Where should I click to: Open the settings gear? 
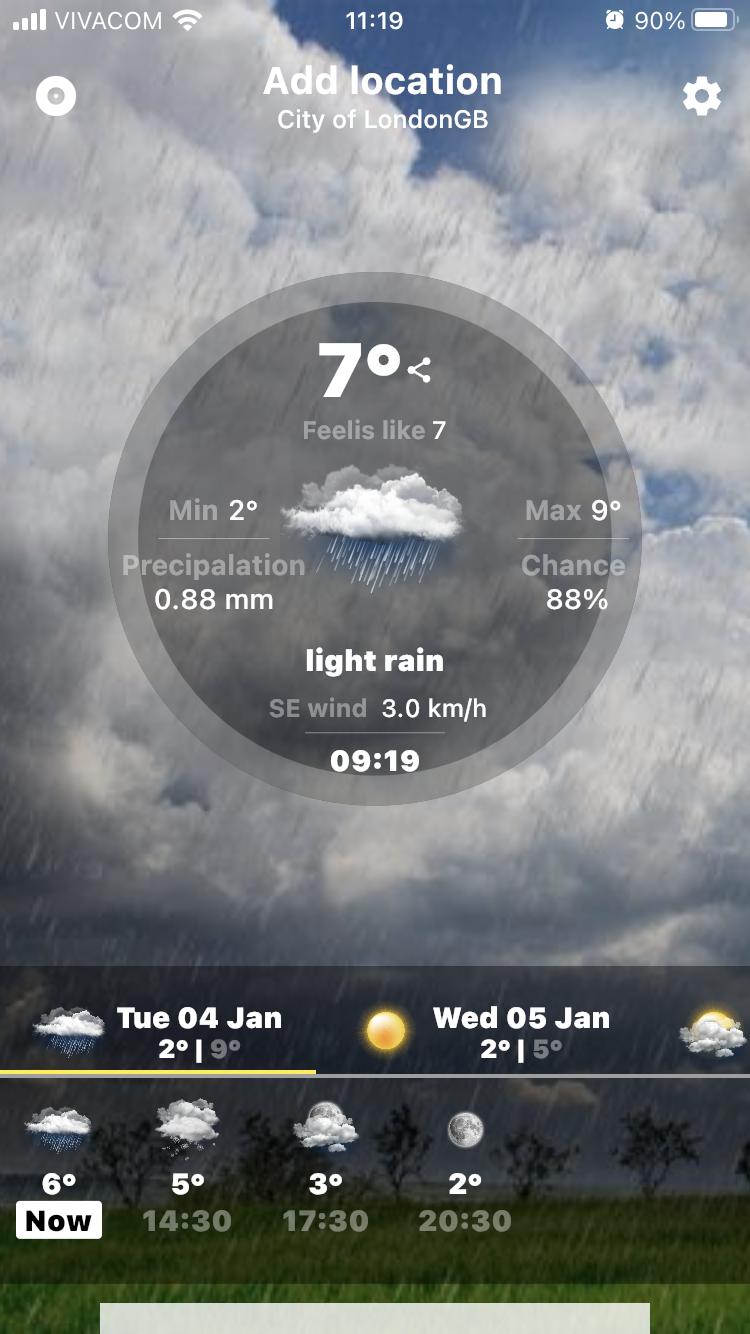701,97
